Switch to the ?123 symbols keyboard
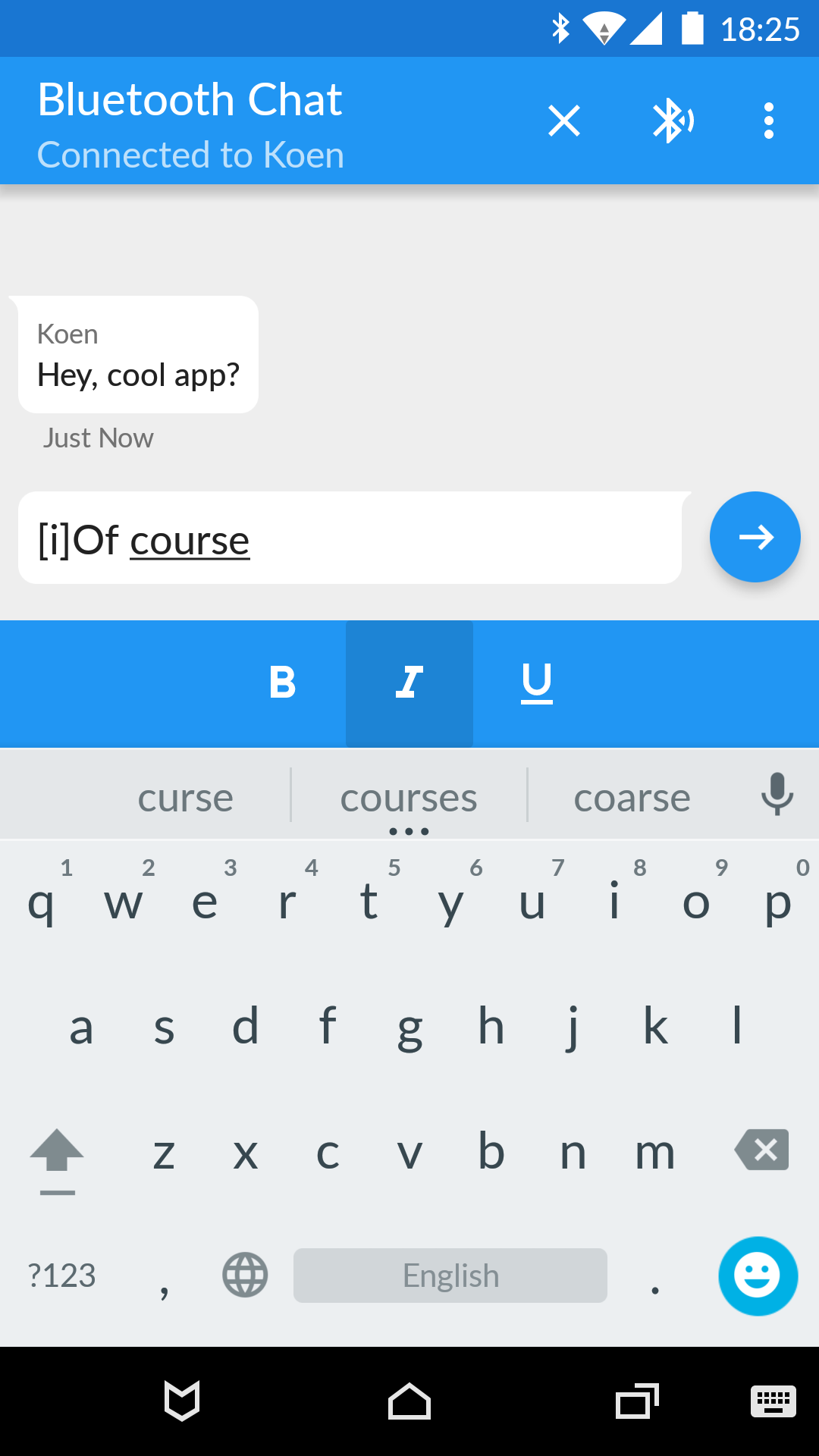Screen dimensions: 819x1456 pyautogui.click(x=61, y=1276)
